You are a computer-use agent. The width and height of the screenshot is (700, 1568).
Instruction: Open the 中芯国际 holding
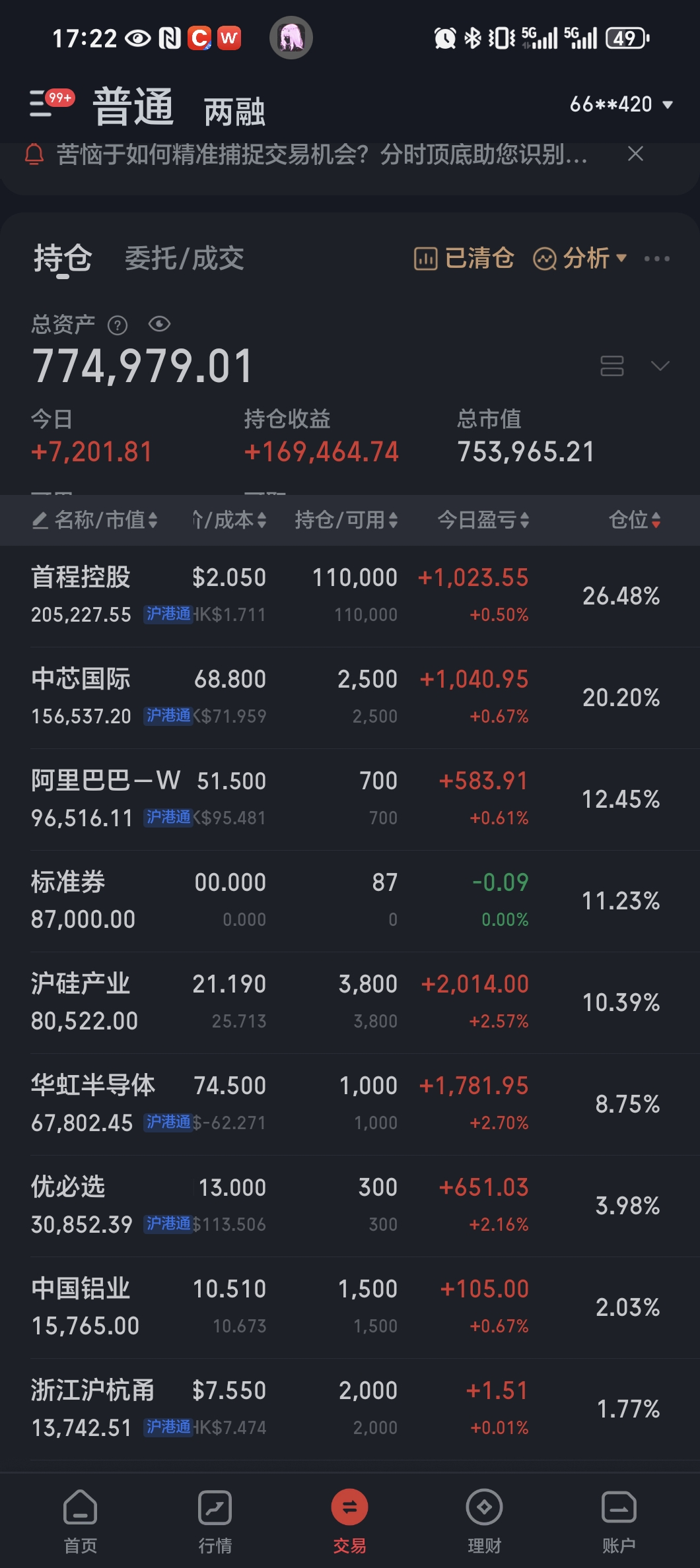(81, 680)
